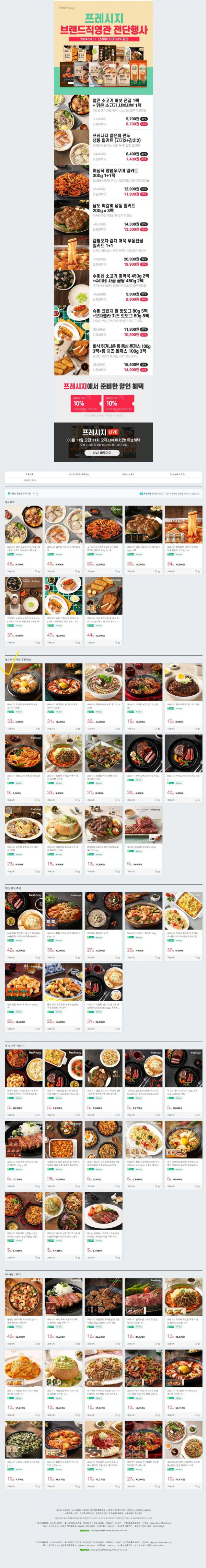Open the first 33% off card under 베스트 인기 추천메뉴

click(24, 682)
